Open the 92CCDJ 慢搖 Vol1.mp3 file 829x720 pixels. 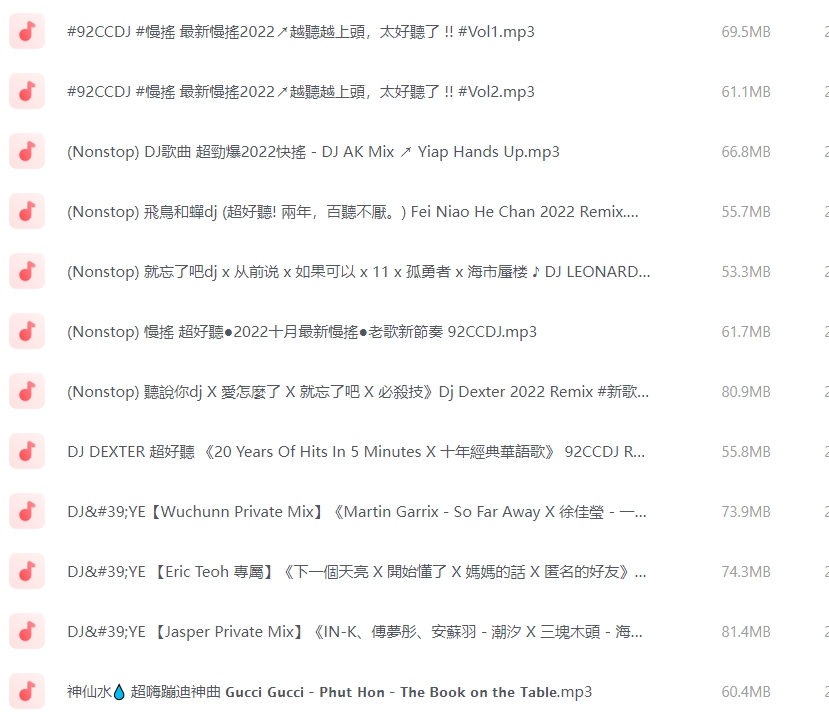300,32
